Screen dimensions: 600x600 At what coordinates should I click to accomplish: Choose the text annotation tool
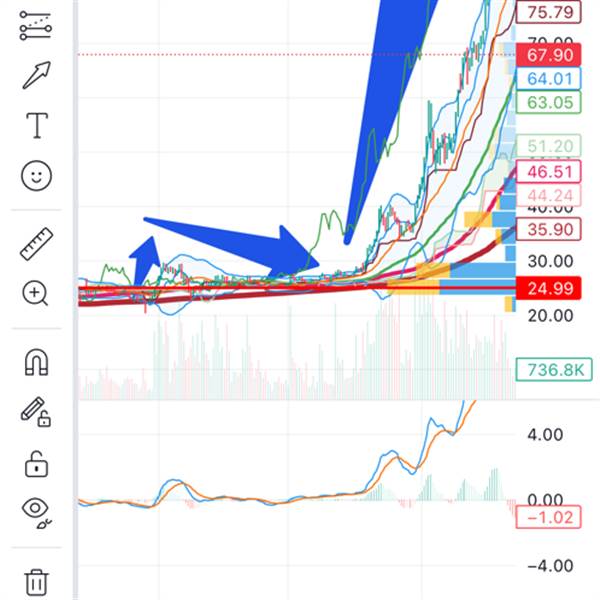pyautogui.click(x=37, y=126)
